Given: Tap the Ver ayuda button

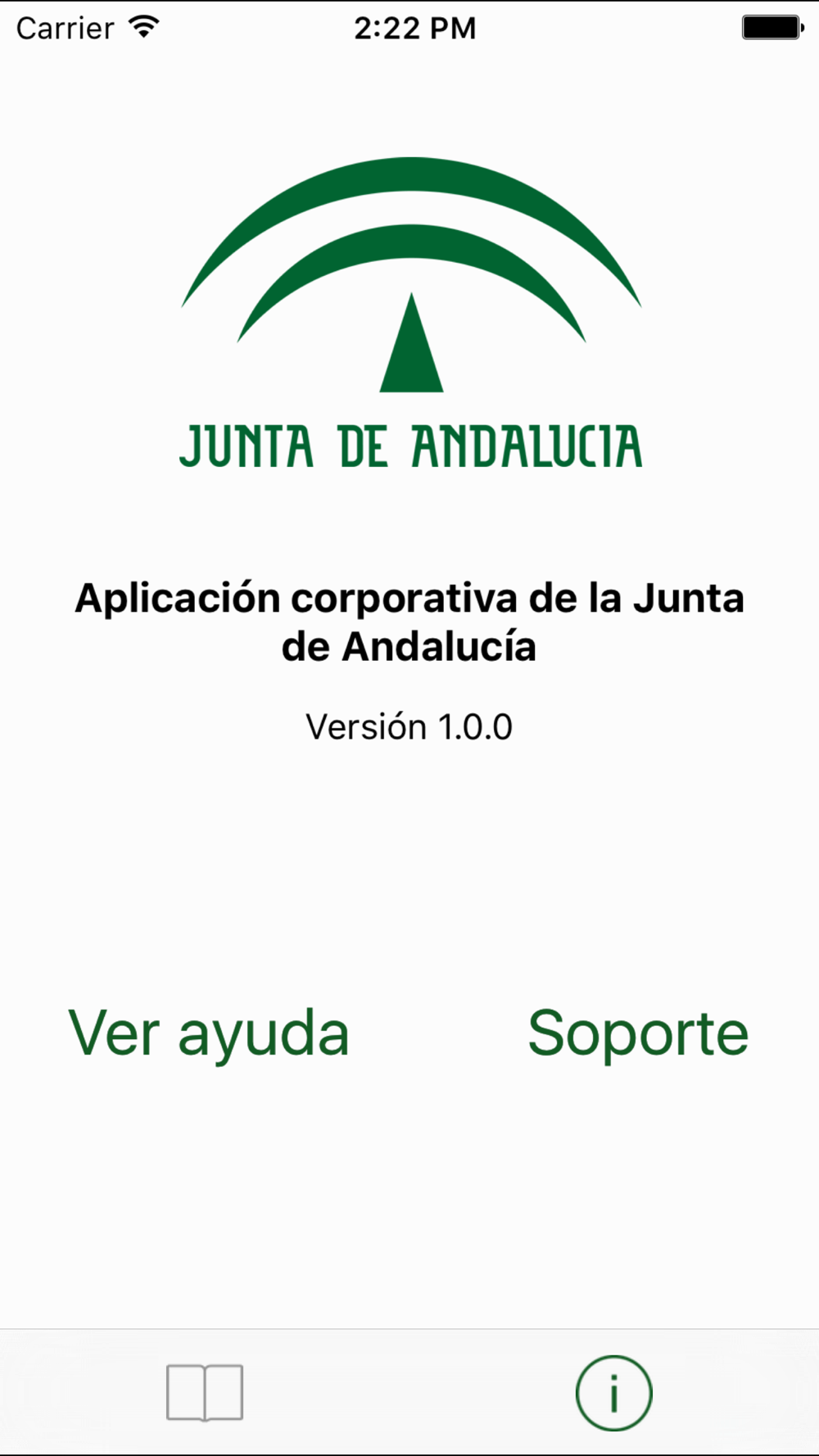Looking at the screenshot, I should click(209, 1033).
